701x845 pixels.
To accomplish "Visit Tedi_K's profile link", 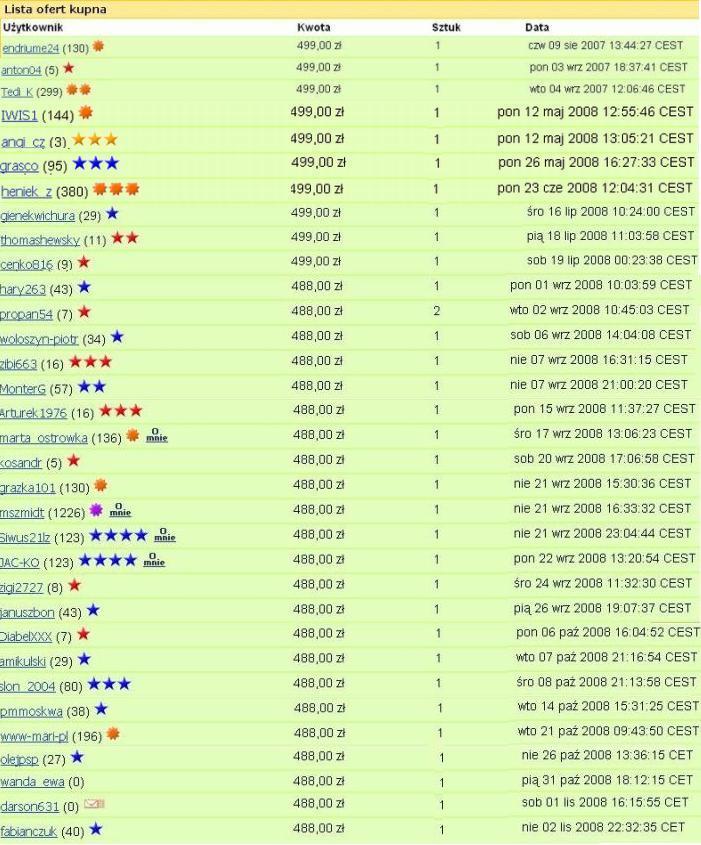I will pyautogui.click(x=18, y=91).
